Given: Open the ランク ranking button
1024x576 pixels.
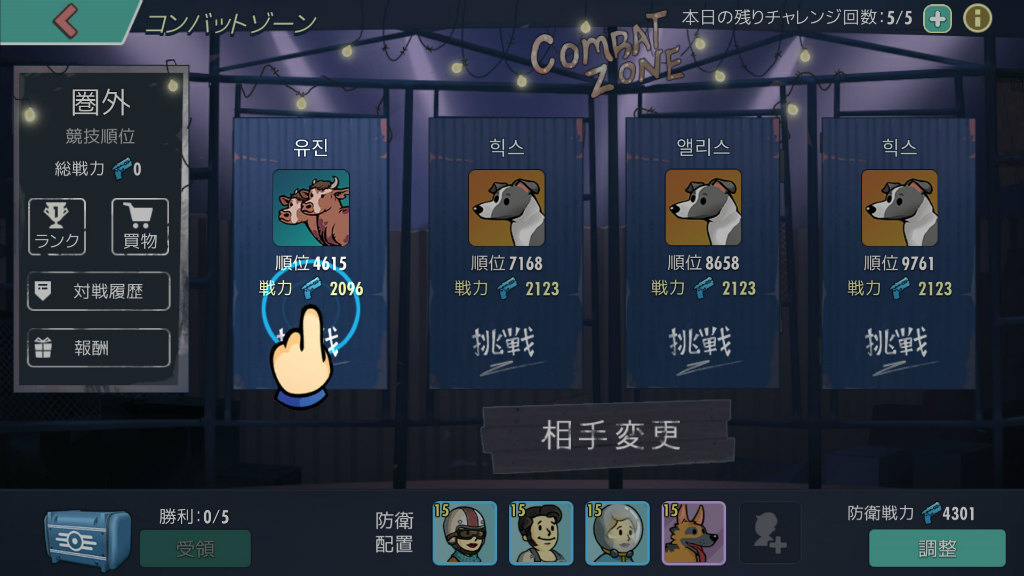Looking at the screenshot, I should [57, 226].
